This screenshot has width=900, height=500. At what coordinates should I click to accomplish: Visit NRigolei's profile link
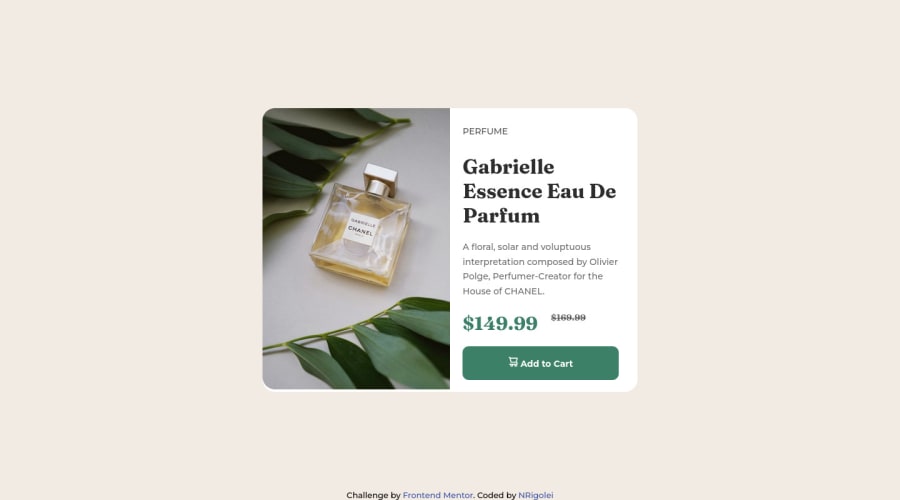pos(535,495)
